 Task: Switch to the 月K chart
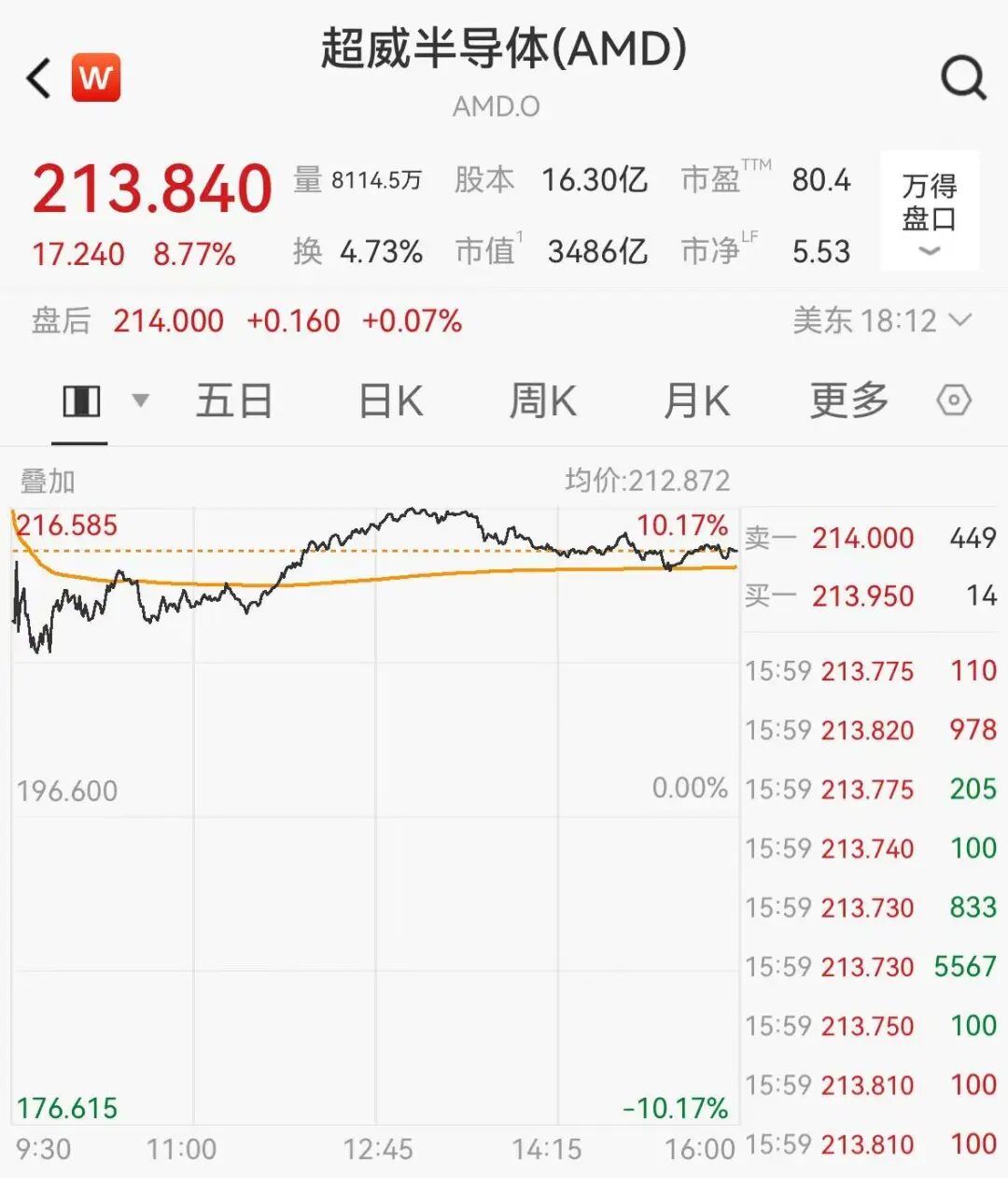(x=695, y=401)
